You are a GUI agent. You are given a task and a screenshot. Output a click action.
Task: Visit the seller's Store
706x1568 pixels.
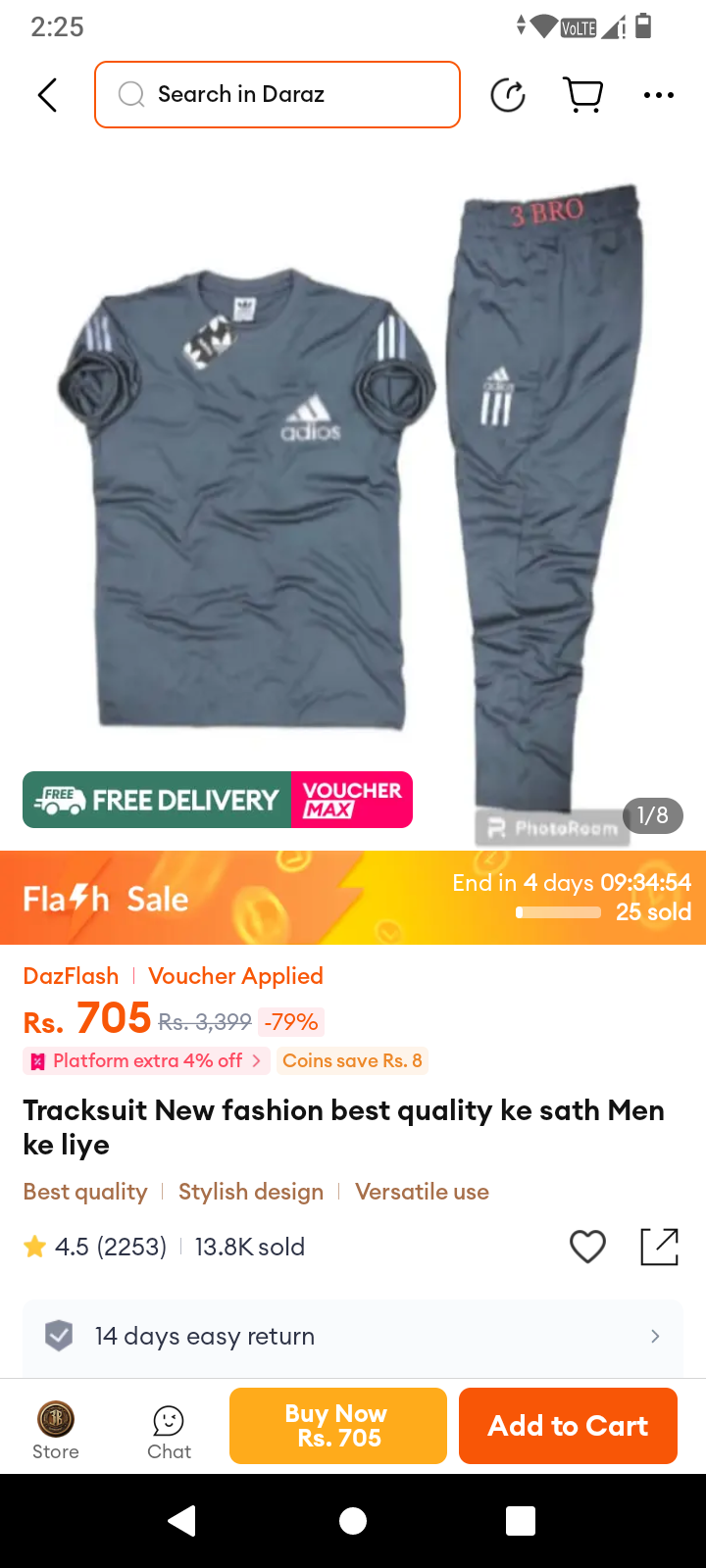pos(56,1429)
